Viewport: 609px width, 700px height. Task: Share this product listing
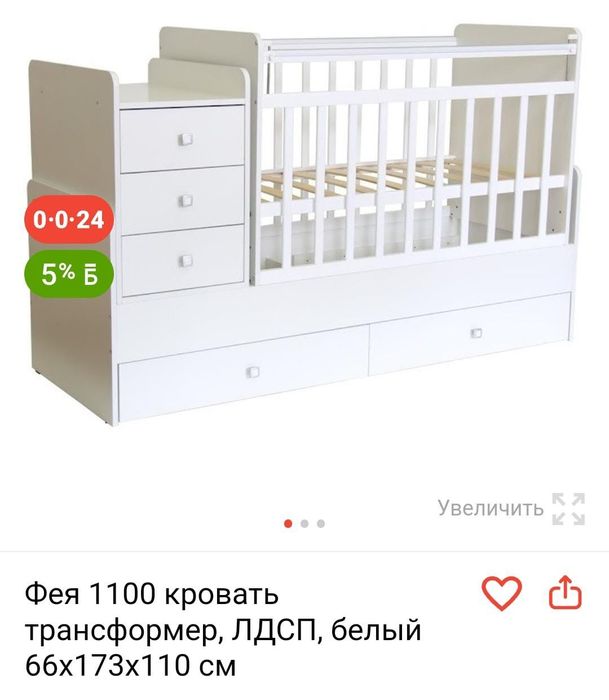[x=565, y=592]
